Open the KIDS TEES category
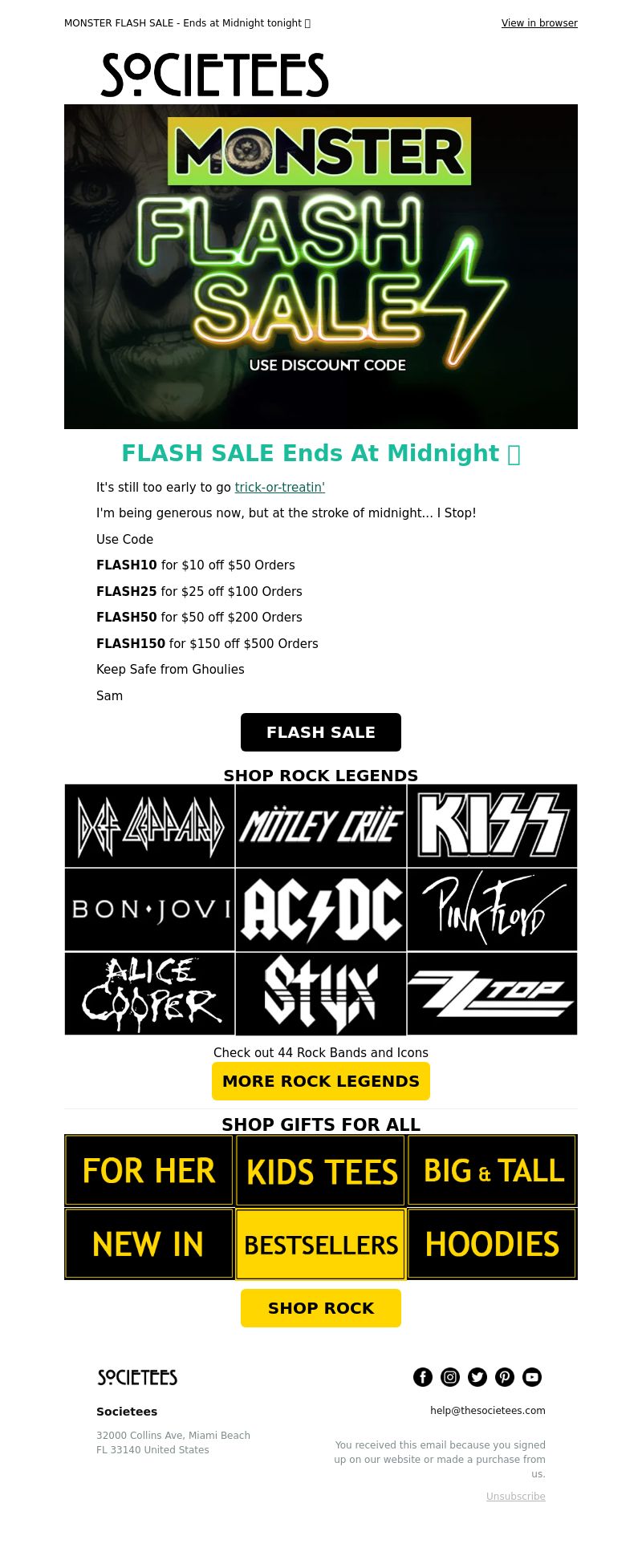This screenshot has width=642, height=1568. point(321,1171)
